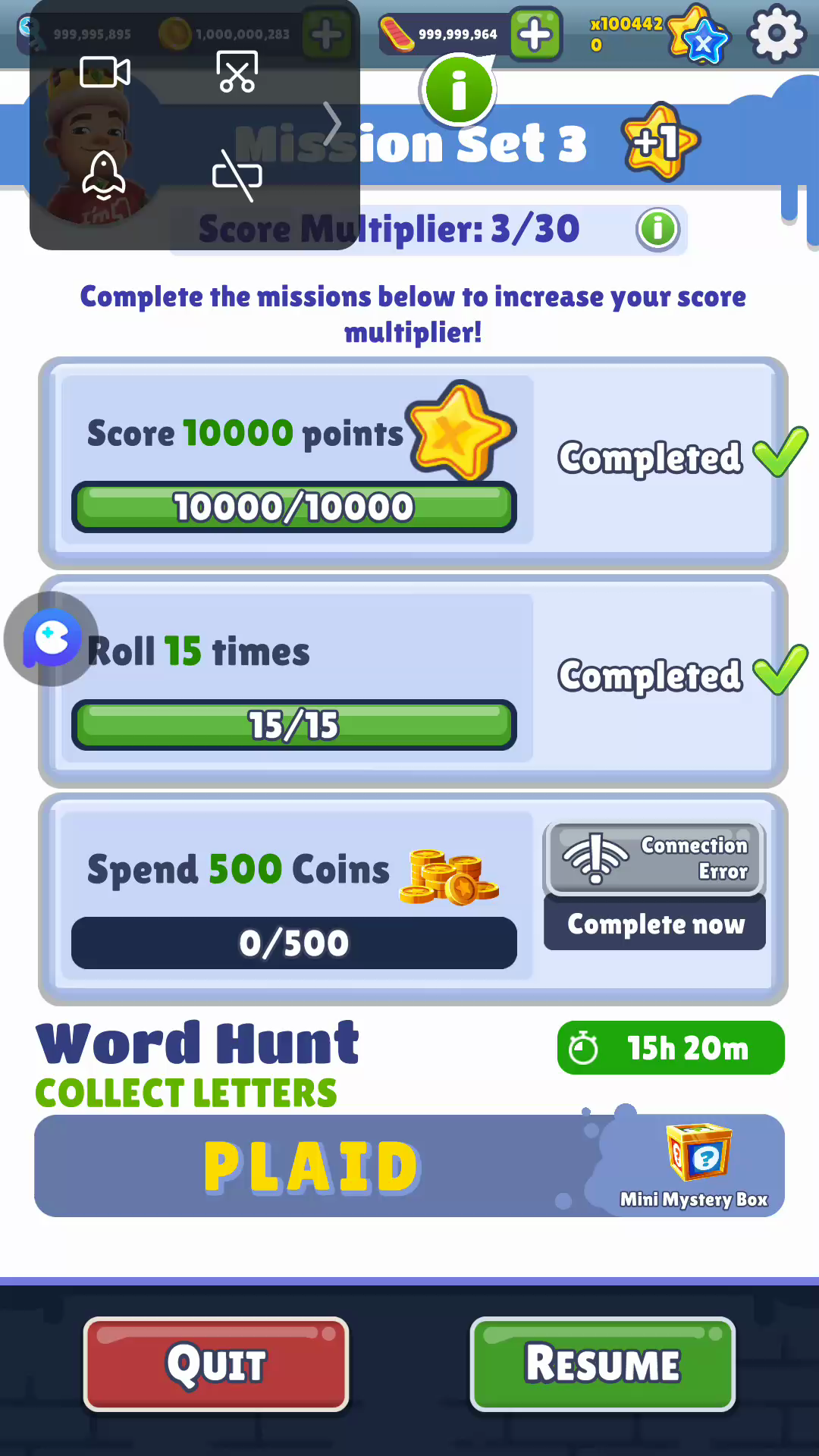
Task: Open the floating game assistant bubble
Action: pyautogui.click(x=51, y=639)
